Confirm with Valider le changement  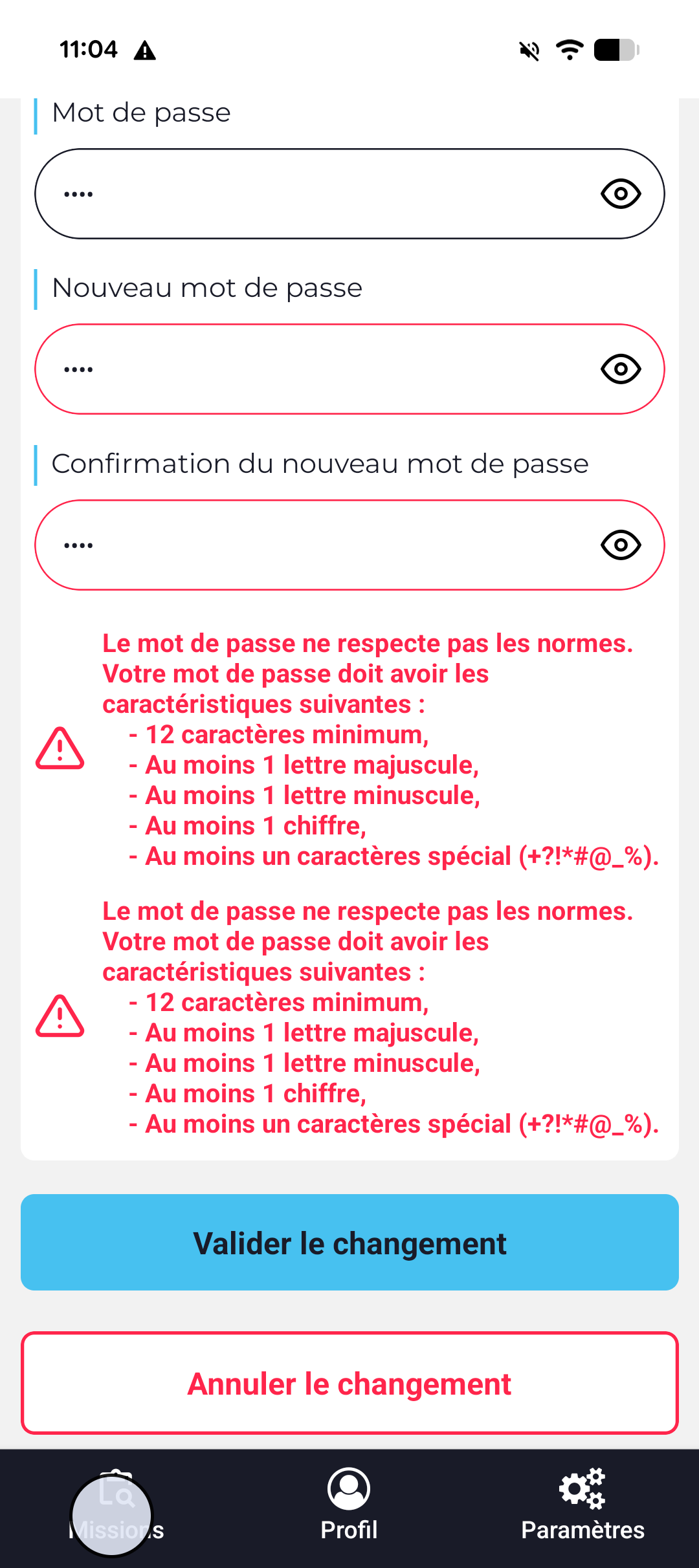coord(349,1243)
